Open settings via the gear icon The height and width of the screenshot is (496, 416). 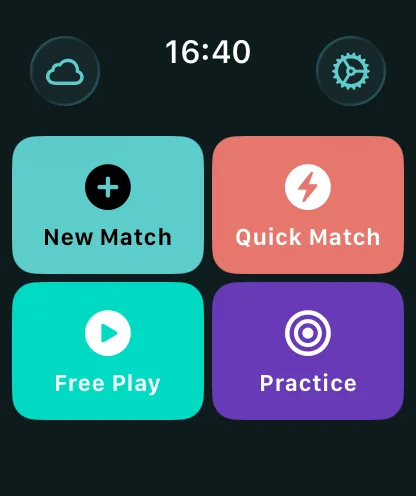(351, 71)
